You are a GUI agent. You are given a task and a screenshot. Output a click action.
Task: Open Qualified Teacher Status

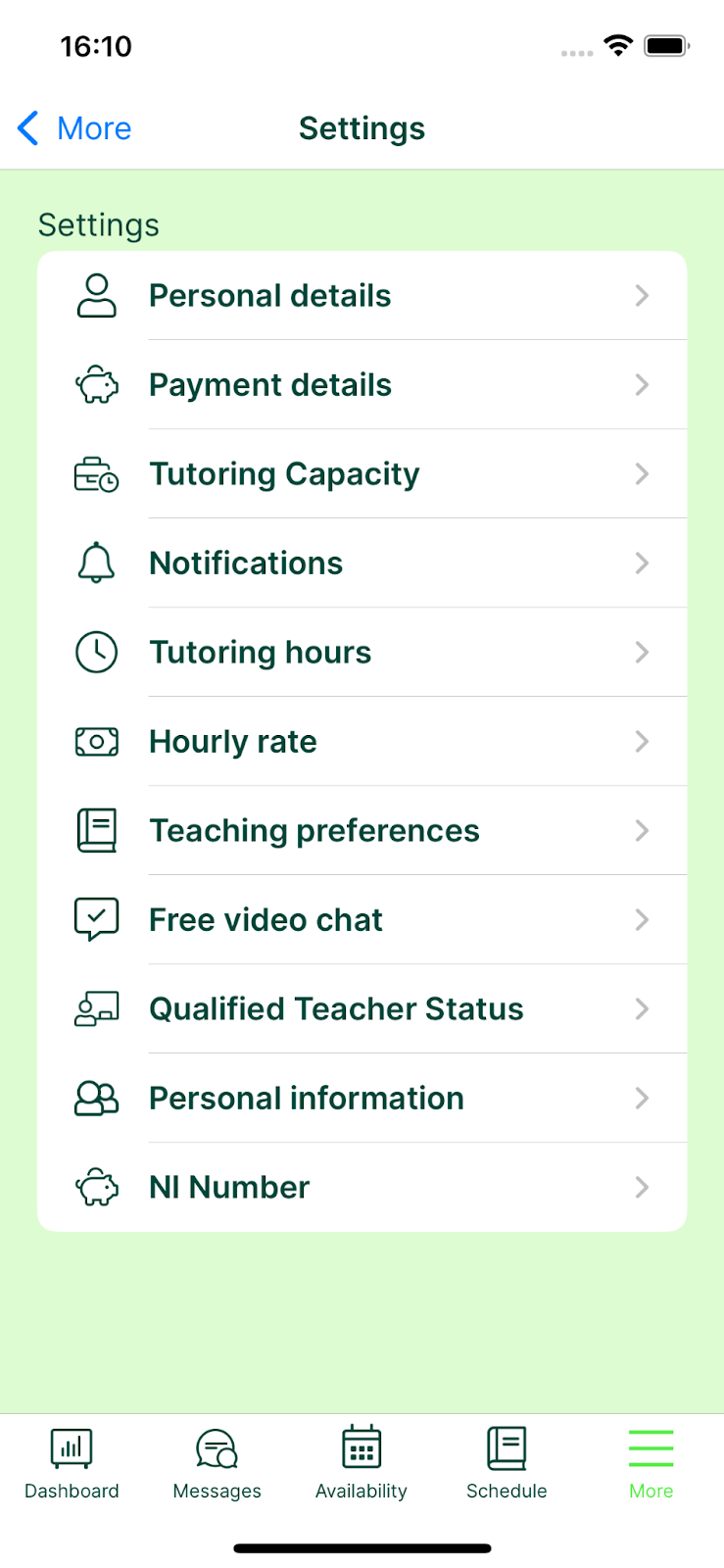pos(362,1008)
